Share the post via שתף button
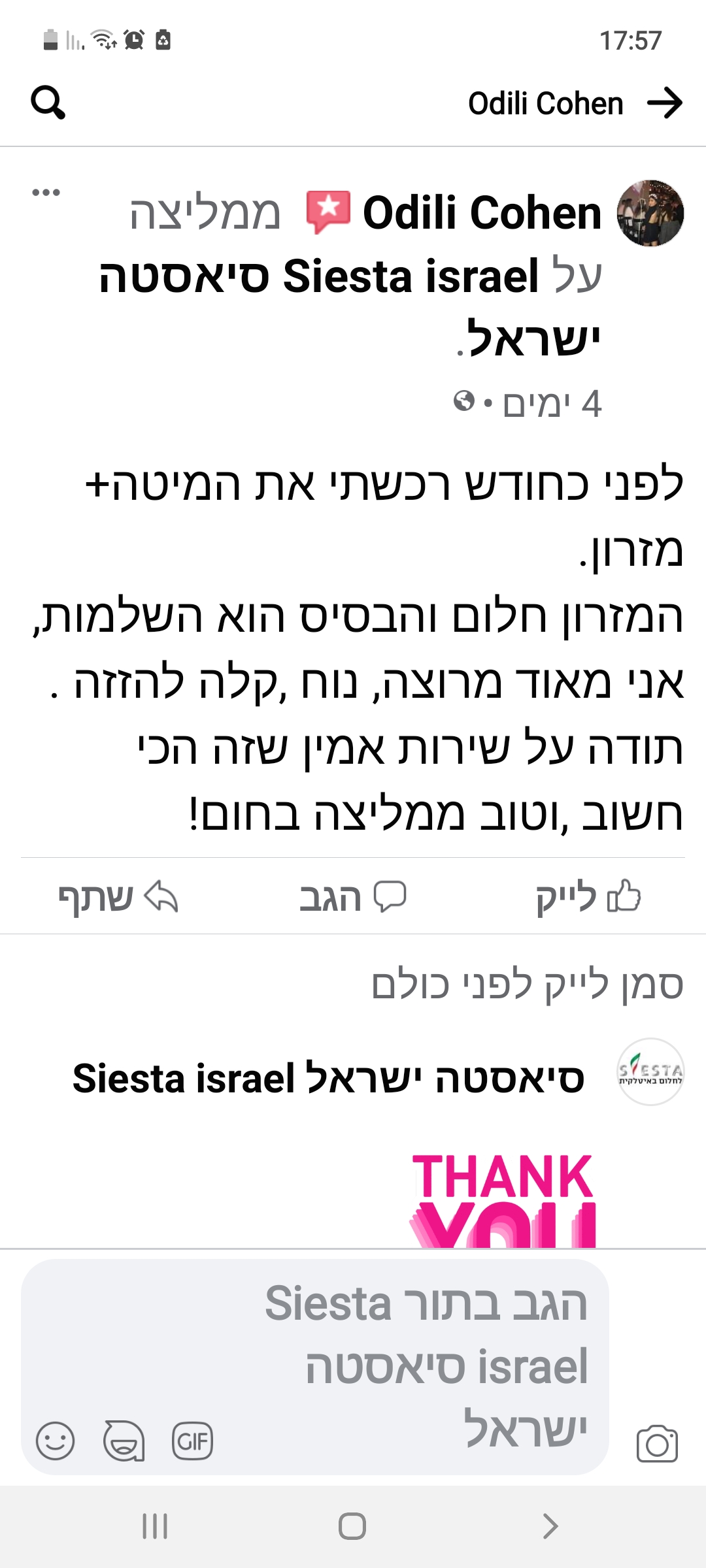Screen dimensions: 706x1568 tap(118, 896)
